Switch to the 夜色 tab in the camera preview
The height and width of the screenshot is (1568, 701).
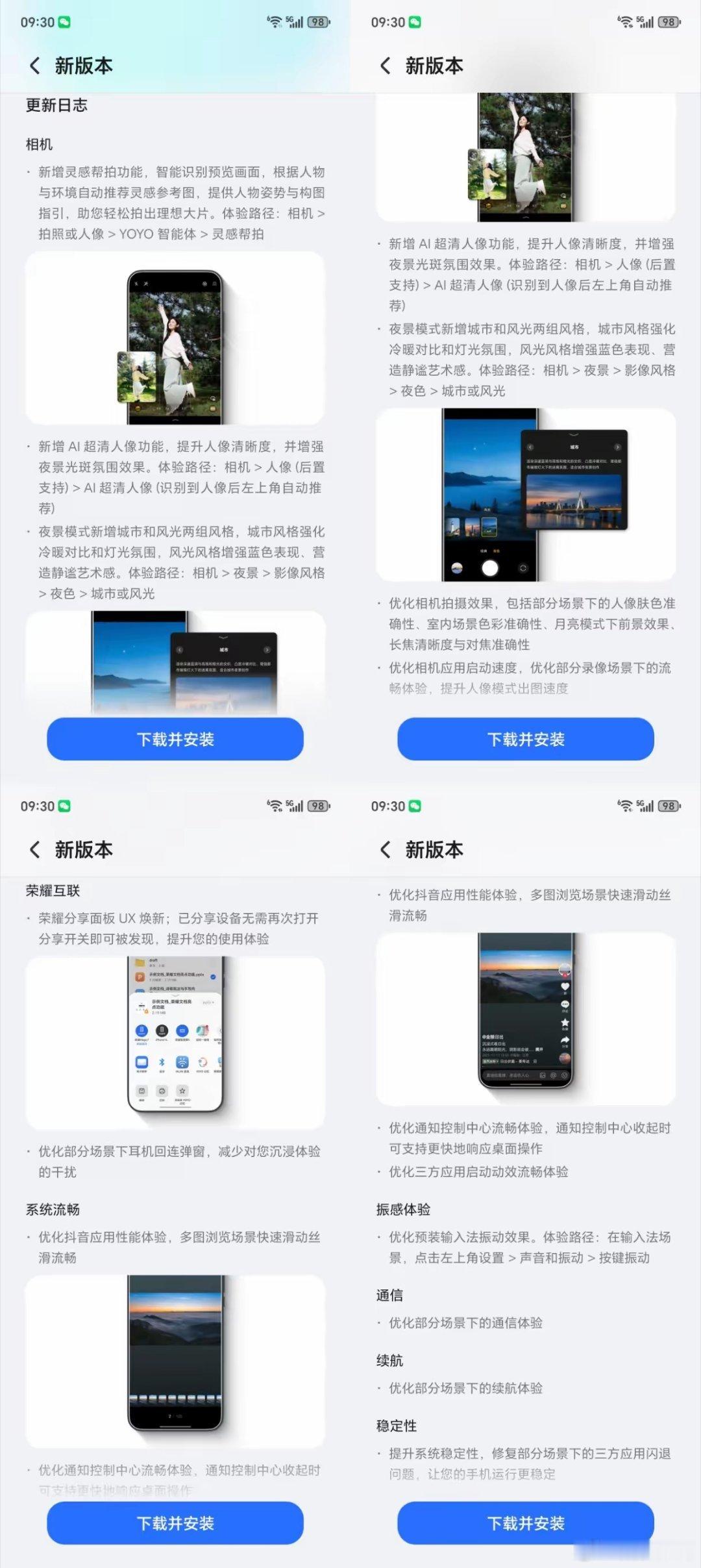point(498,551)
